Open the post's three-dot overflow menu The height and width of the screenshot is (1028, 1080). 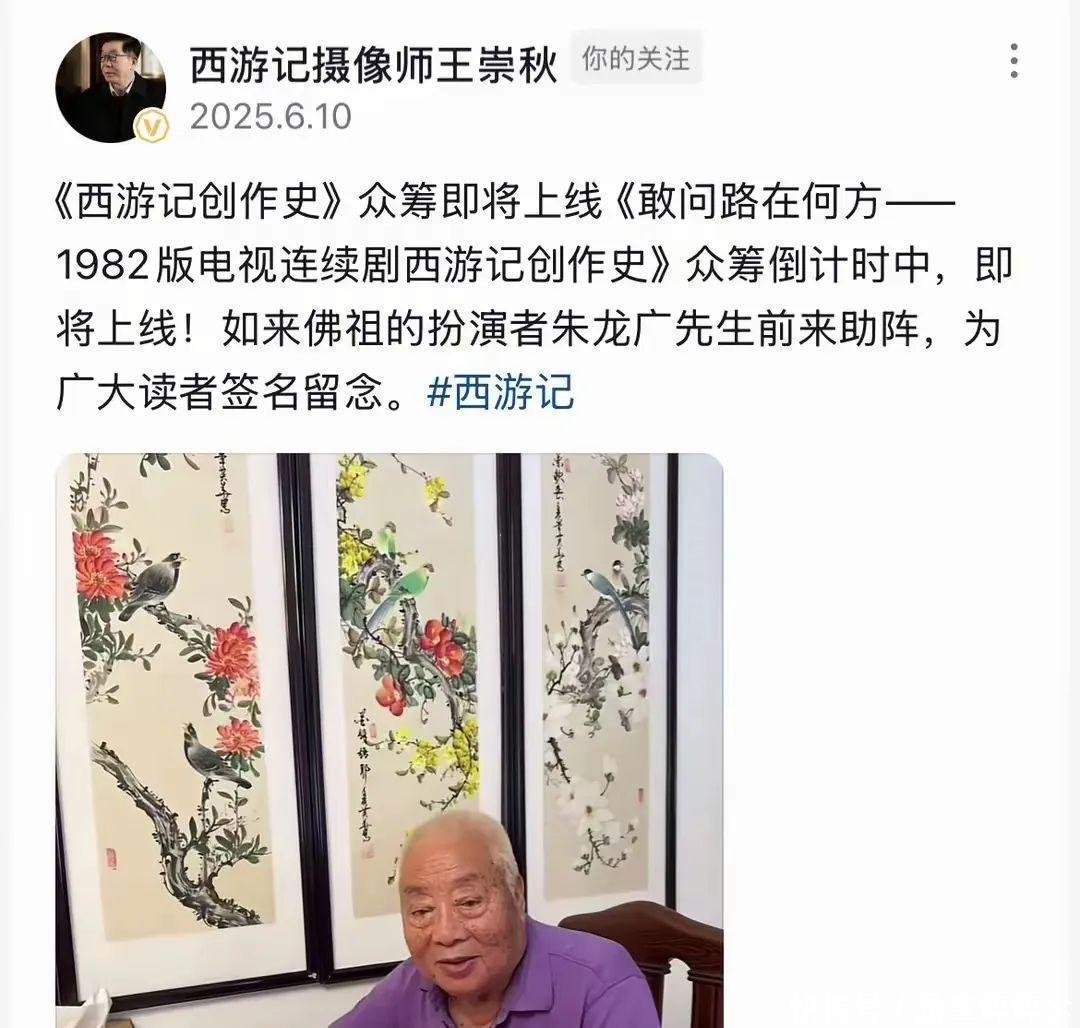[x=1014, y=62]
